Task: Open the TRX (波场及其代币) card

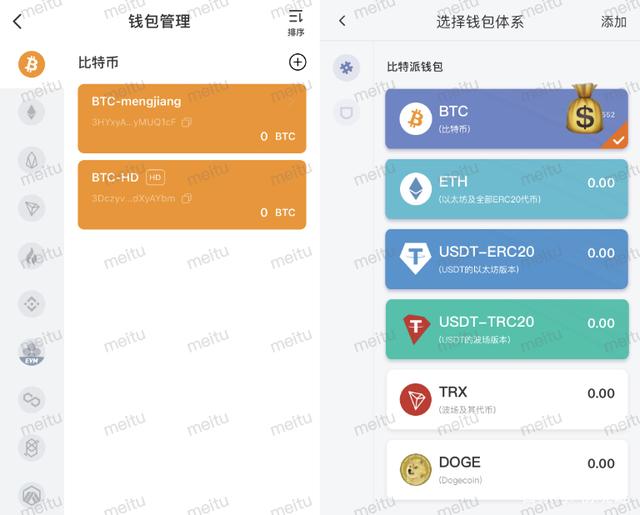Action: 506,400
